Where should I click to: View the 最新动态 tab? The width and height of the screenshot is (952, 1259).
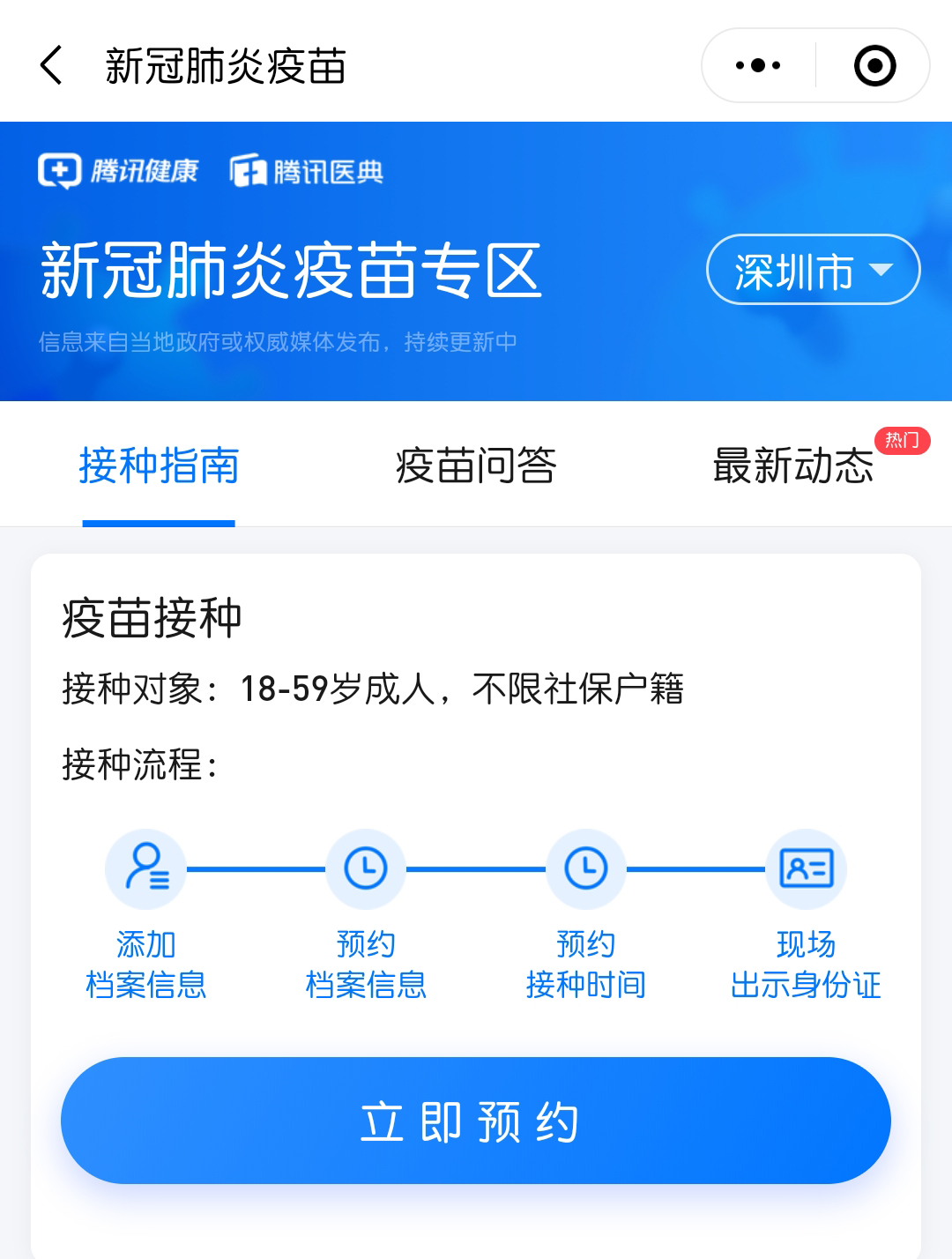793,466
